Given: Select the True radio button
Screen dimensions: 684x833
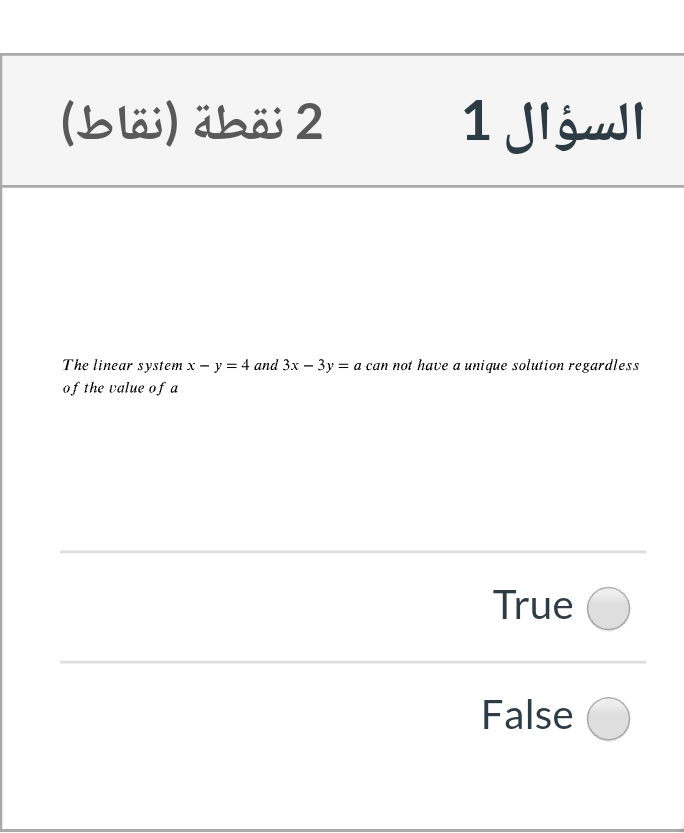Looking at the screenshot, I should 607,608.
